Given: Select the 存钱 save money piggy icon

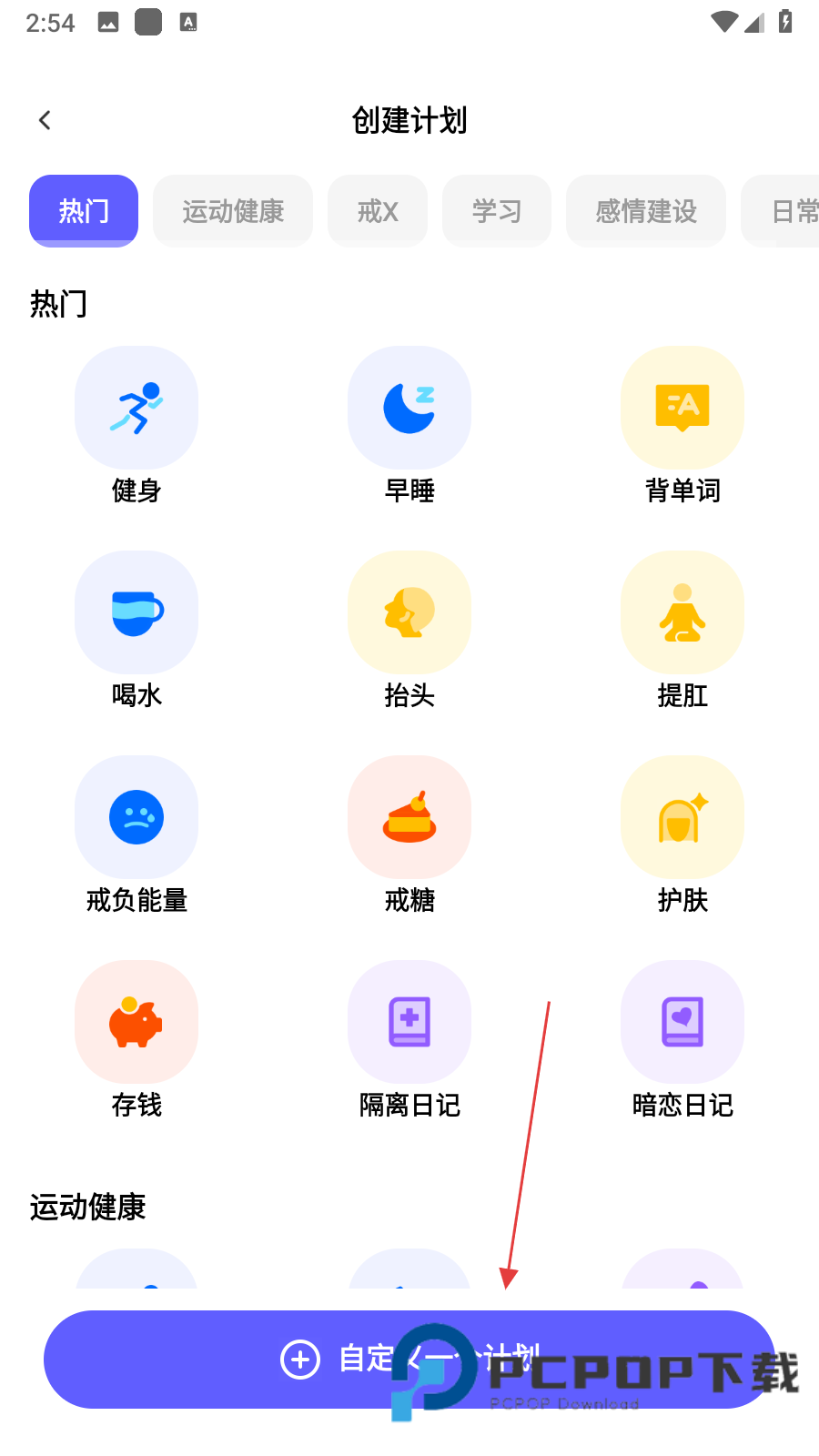Looking at the screenshot, I should 136,1021.
